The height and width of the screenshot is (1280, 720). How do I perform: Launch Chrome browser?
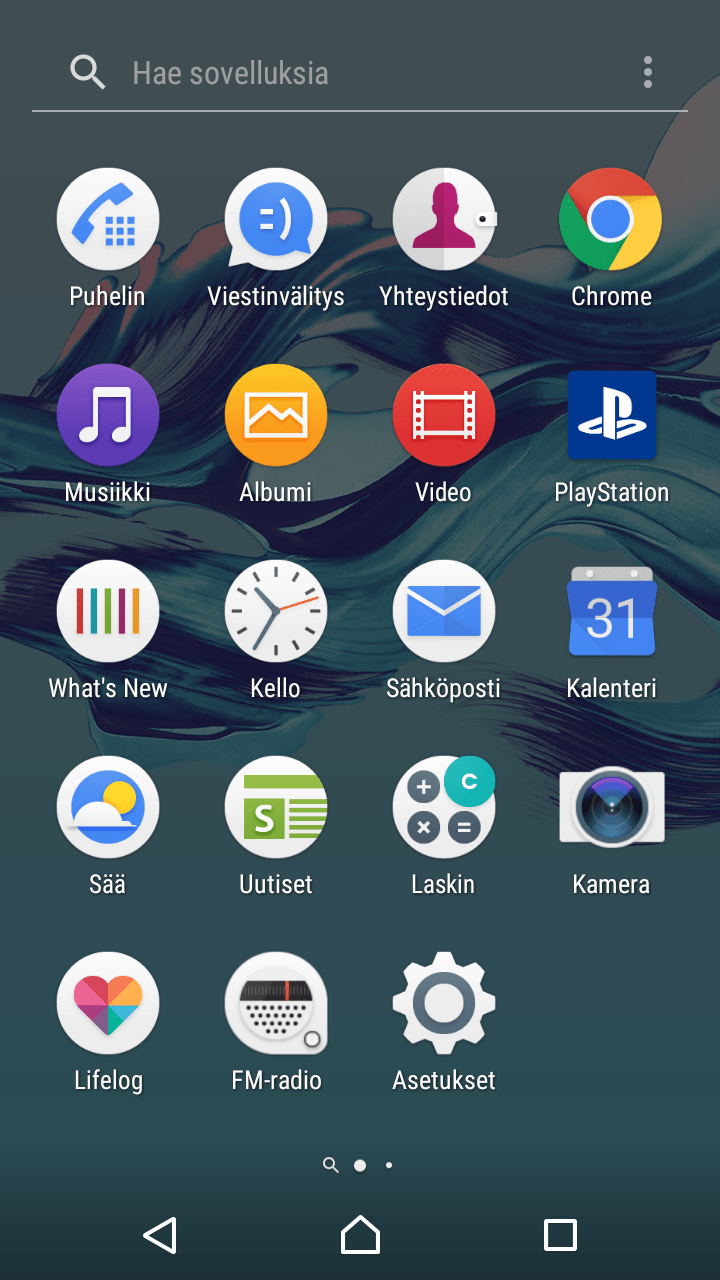click(611, 220)
